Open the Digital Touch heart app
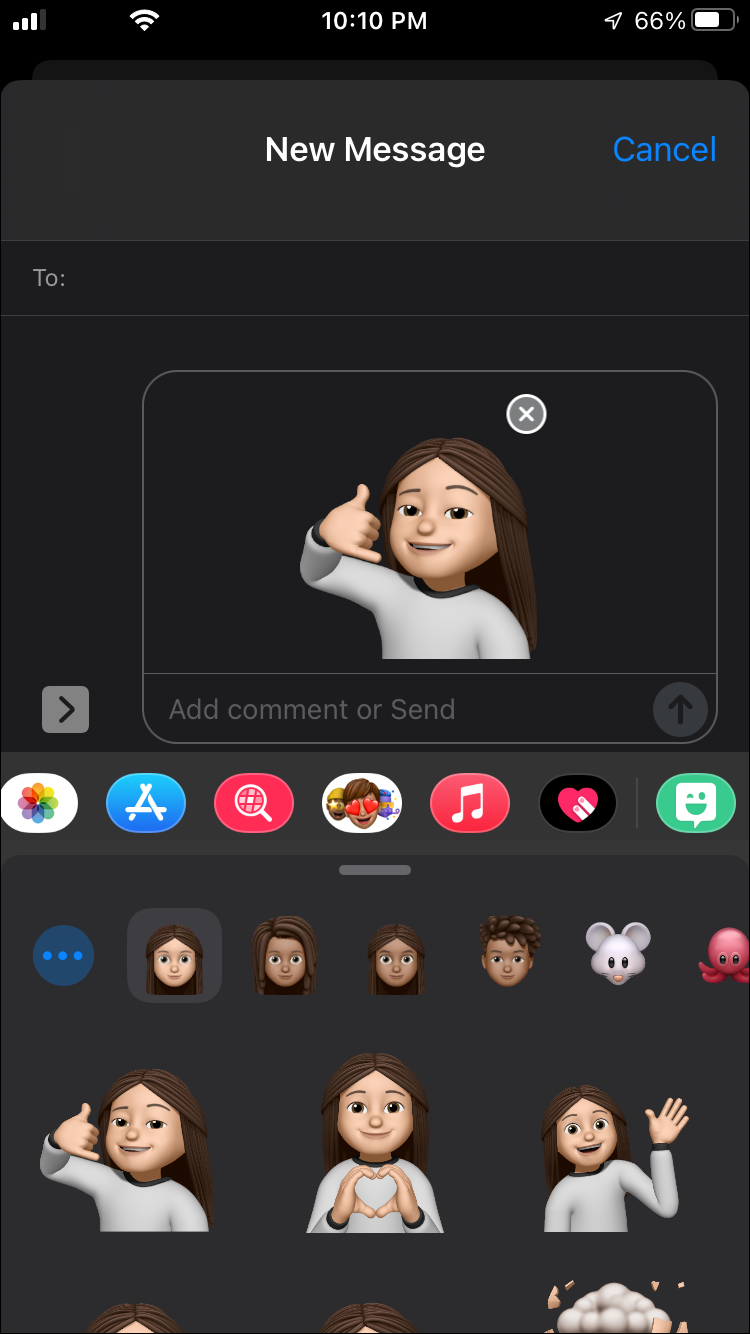 tap(578, 803)
